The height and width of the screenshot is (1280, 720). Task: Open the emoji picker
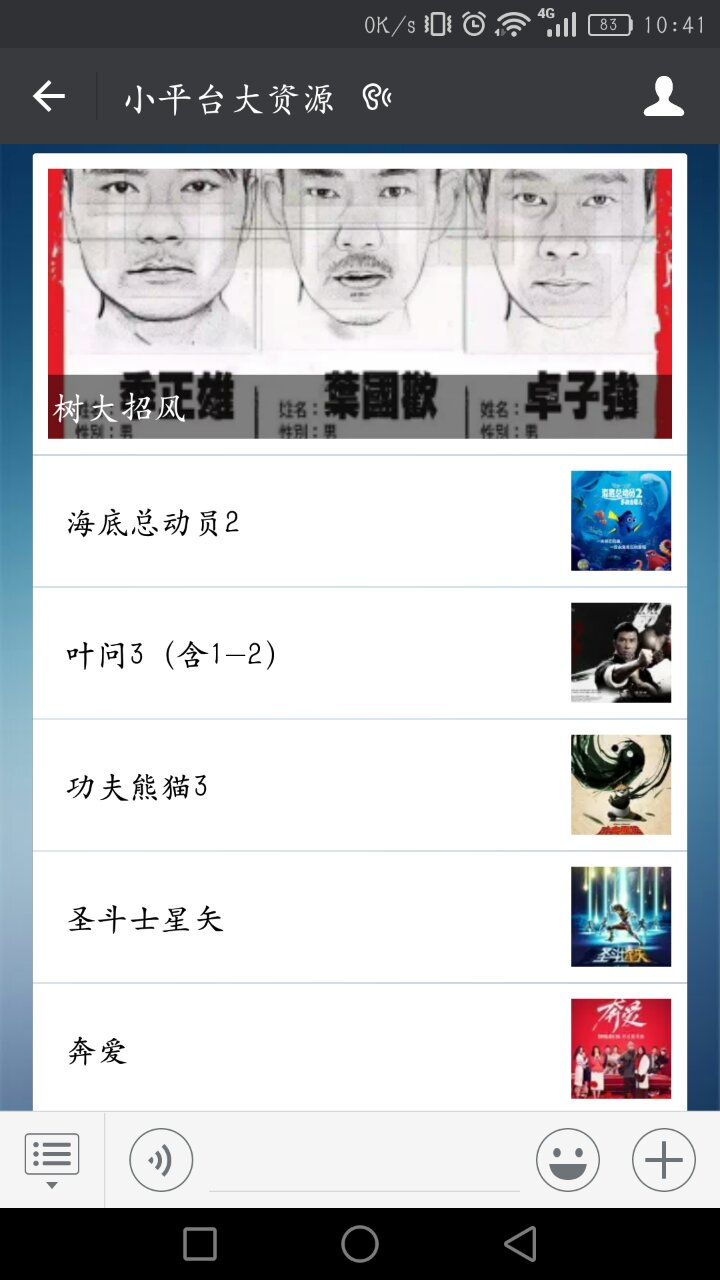coord(567,1160)
